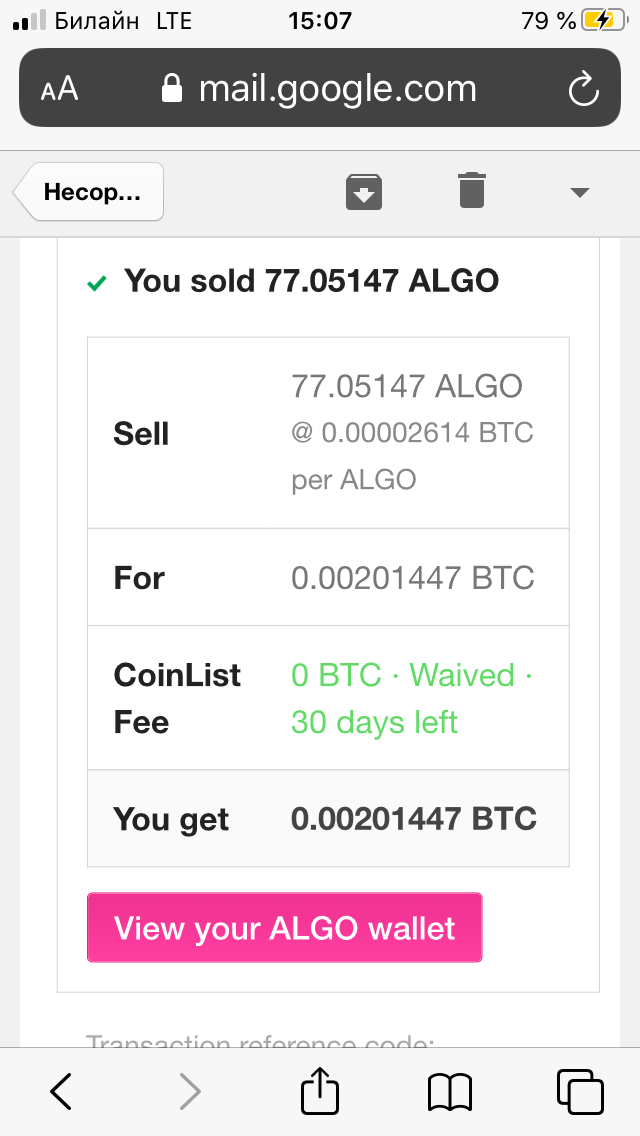Tap the mail.google.com address bar
This screenshot has height=1136, width=640.
click(x=320, y=88)
